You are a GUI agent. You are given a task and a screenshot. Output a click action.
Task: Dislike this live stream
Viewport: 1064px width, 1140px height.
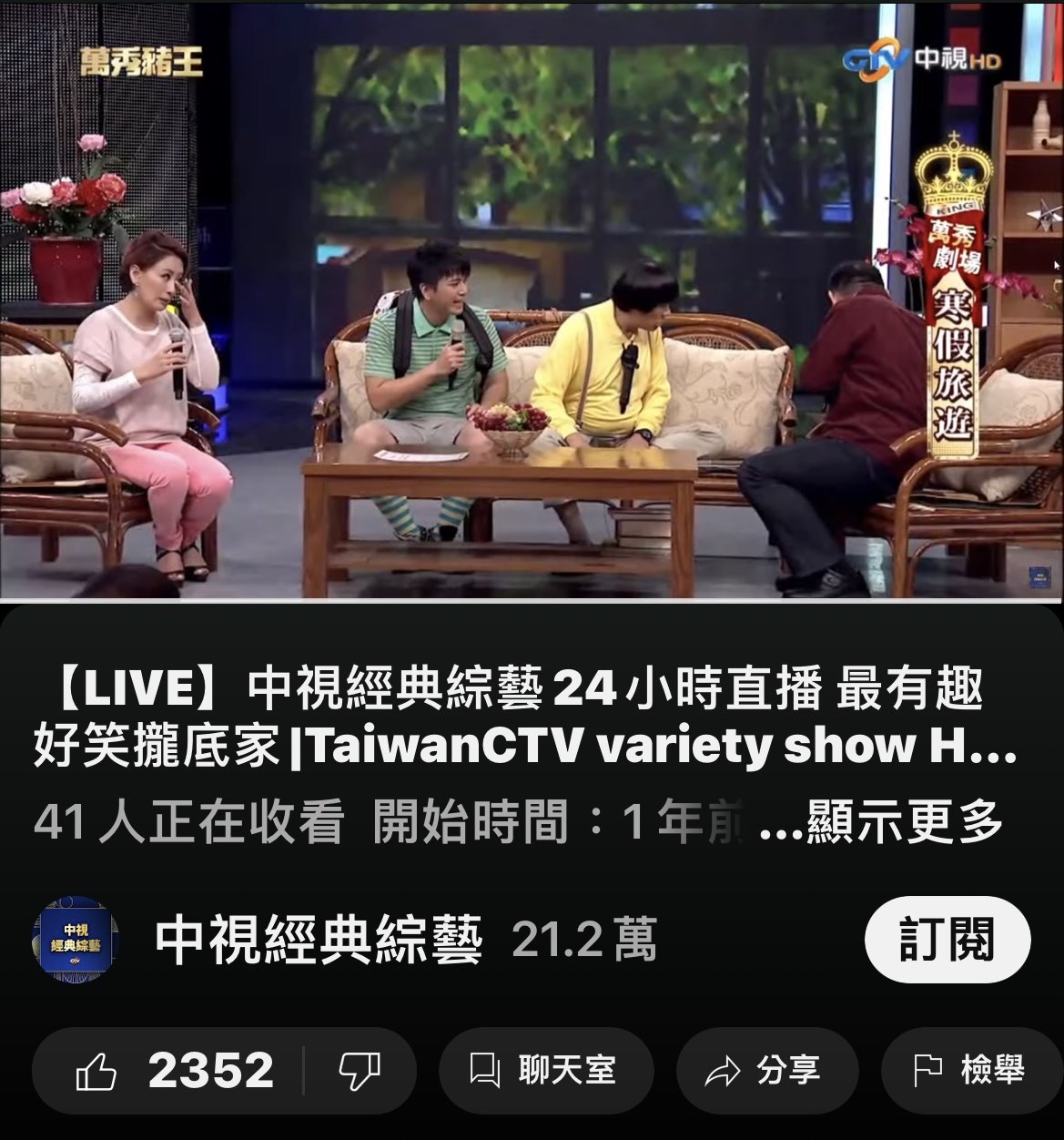tap(360, 1071)
